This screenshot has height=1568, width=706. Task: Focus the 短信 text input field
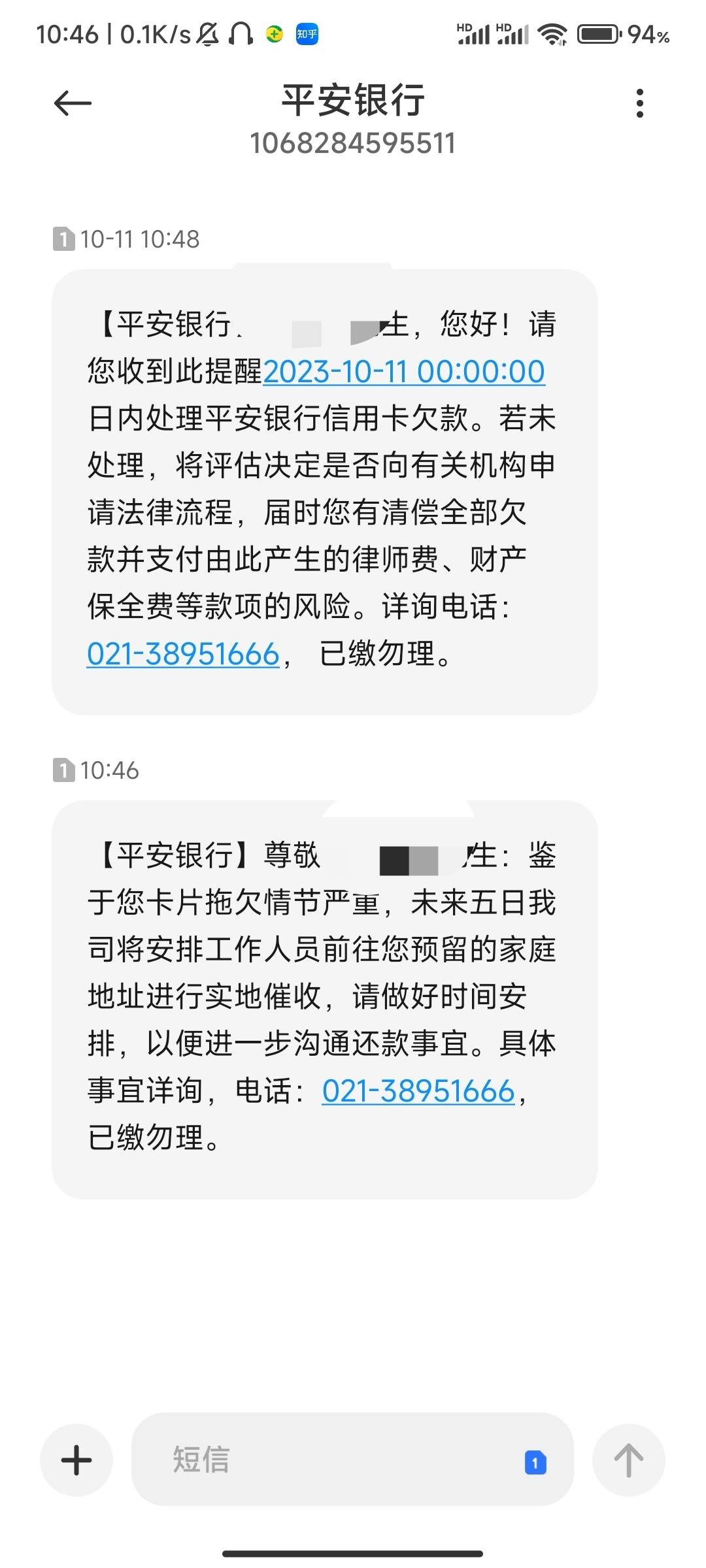[x=327, y=1460]
